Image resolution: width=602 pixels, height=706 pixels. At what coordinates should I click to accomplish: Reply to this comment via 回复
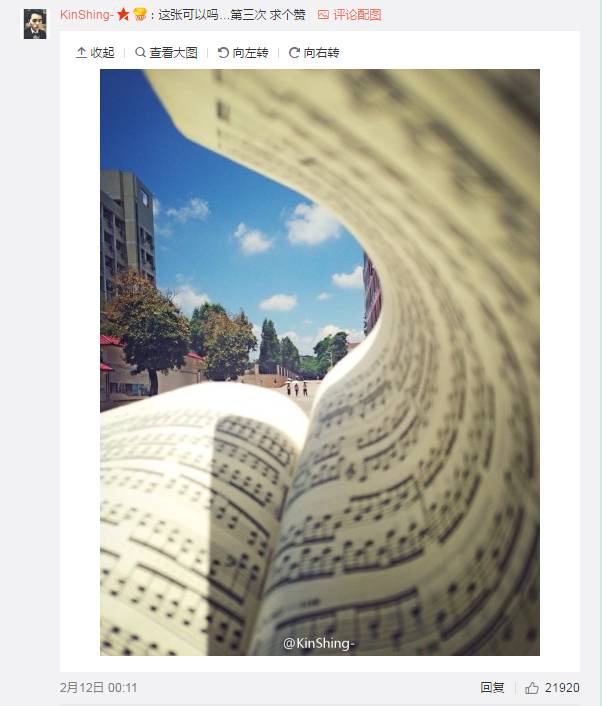492,688
